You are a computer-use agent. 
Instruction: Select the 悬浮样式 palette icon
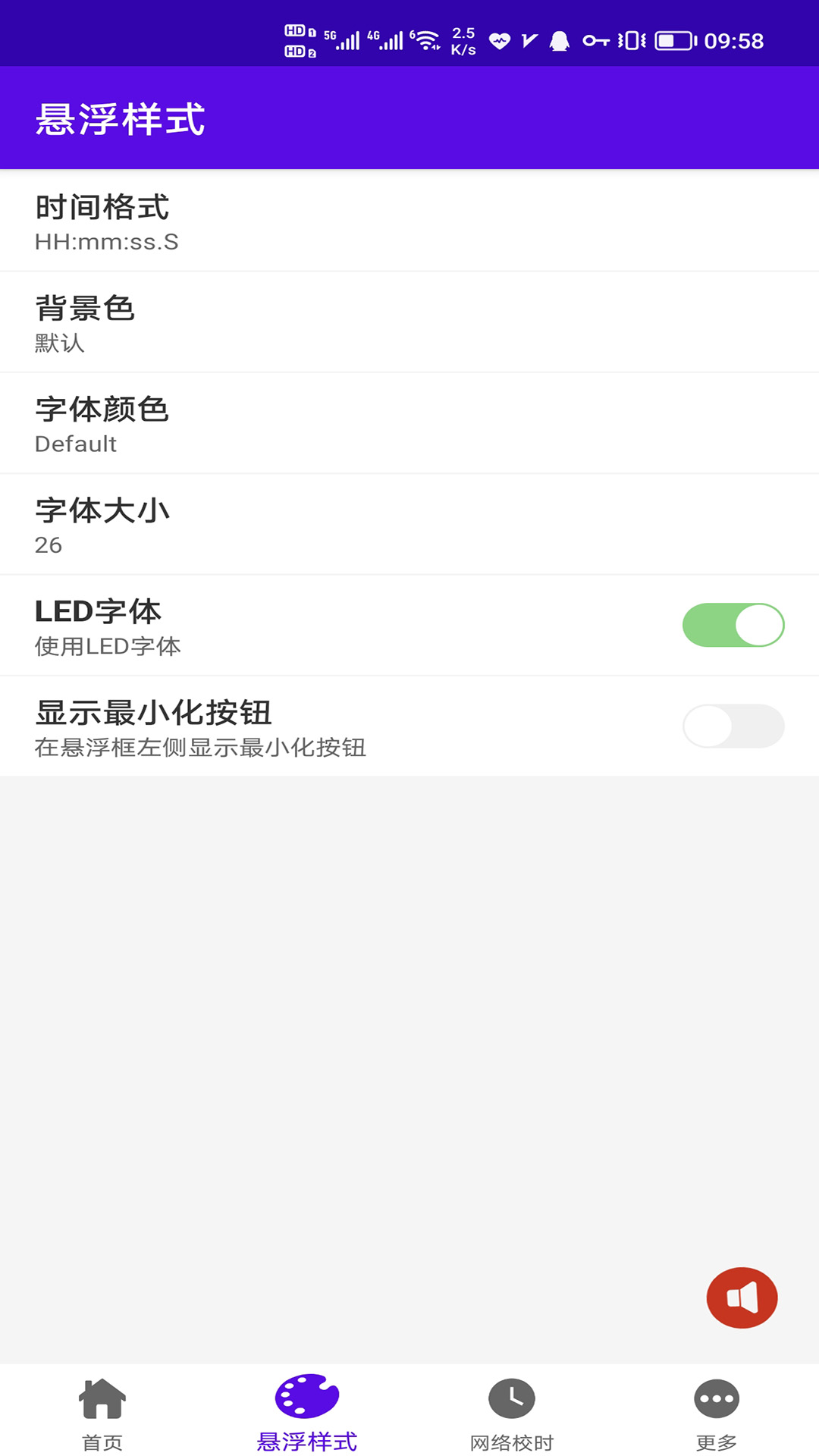306,1398
